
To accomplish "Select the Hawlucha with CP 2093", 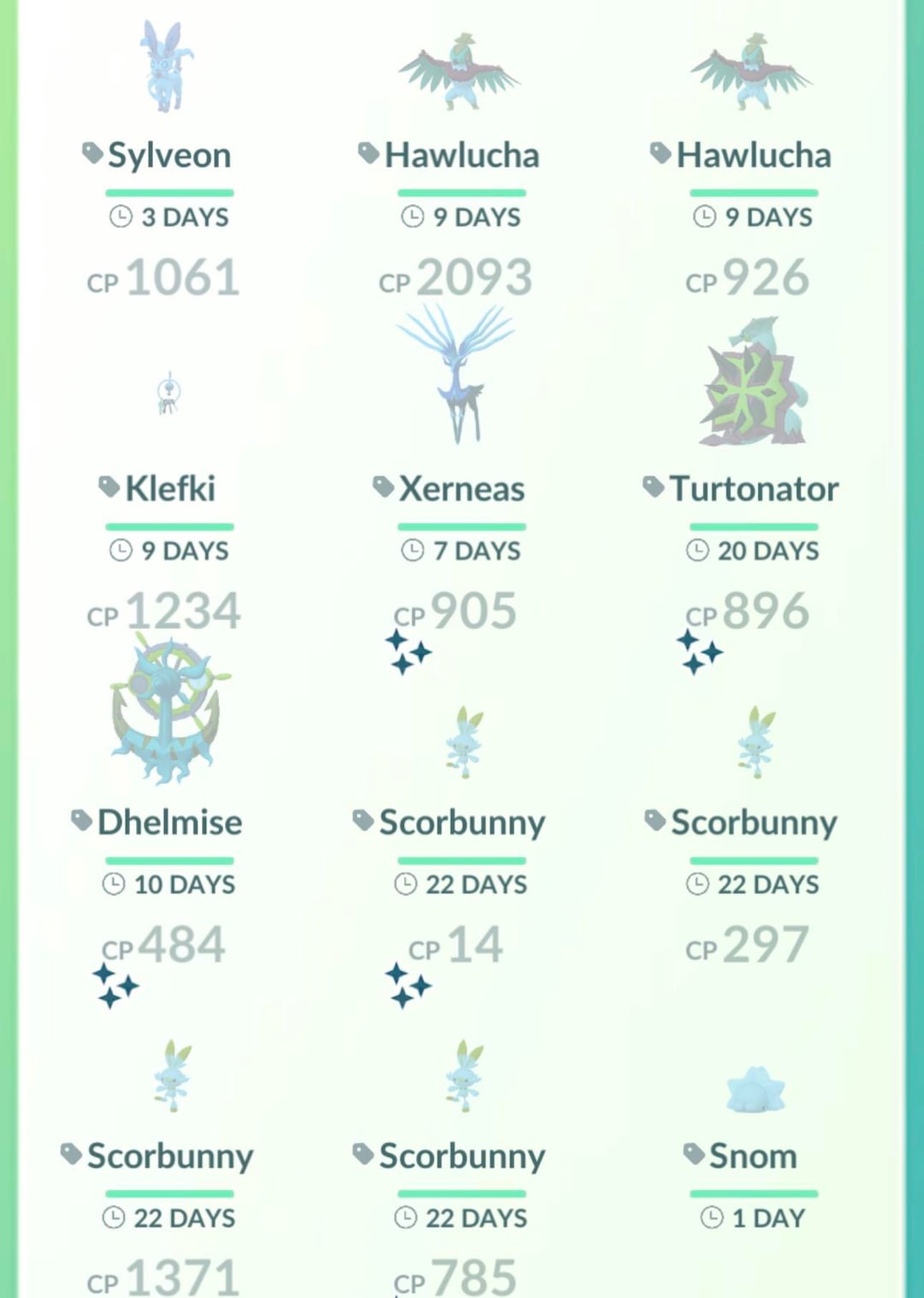I will coord(461,73).
